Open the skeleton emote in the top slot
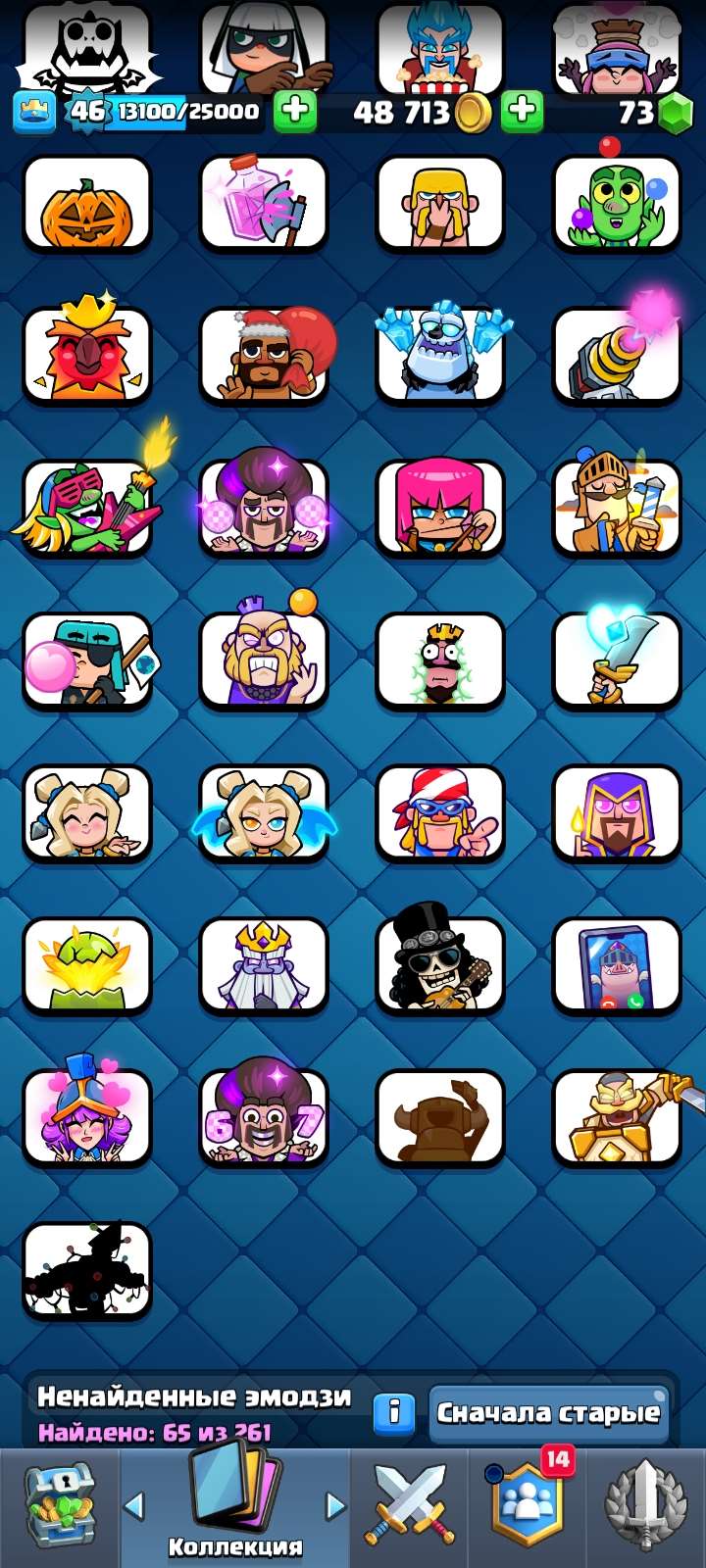This screenshot has height=1568, width=706. pos(86,44)
